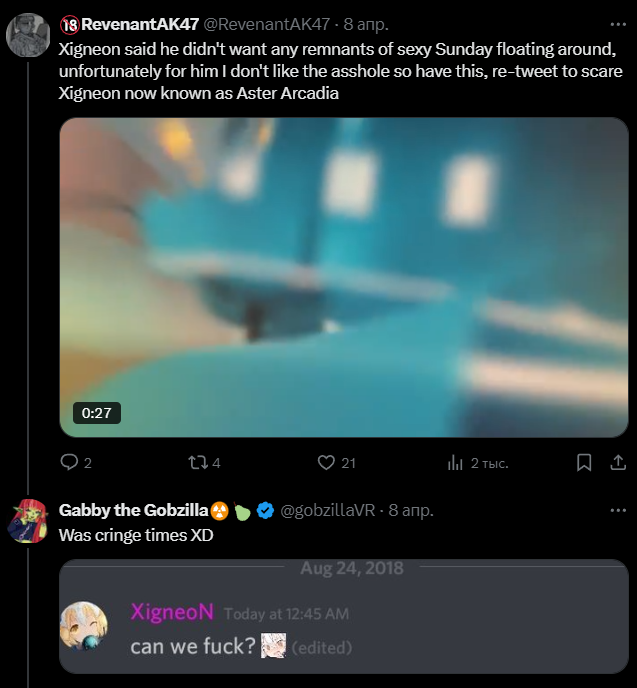Play the blurred 0:27 video
Viewport: 637px width, 688px height.
tap(343, 277)
